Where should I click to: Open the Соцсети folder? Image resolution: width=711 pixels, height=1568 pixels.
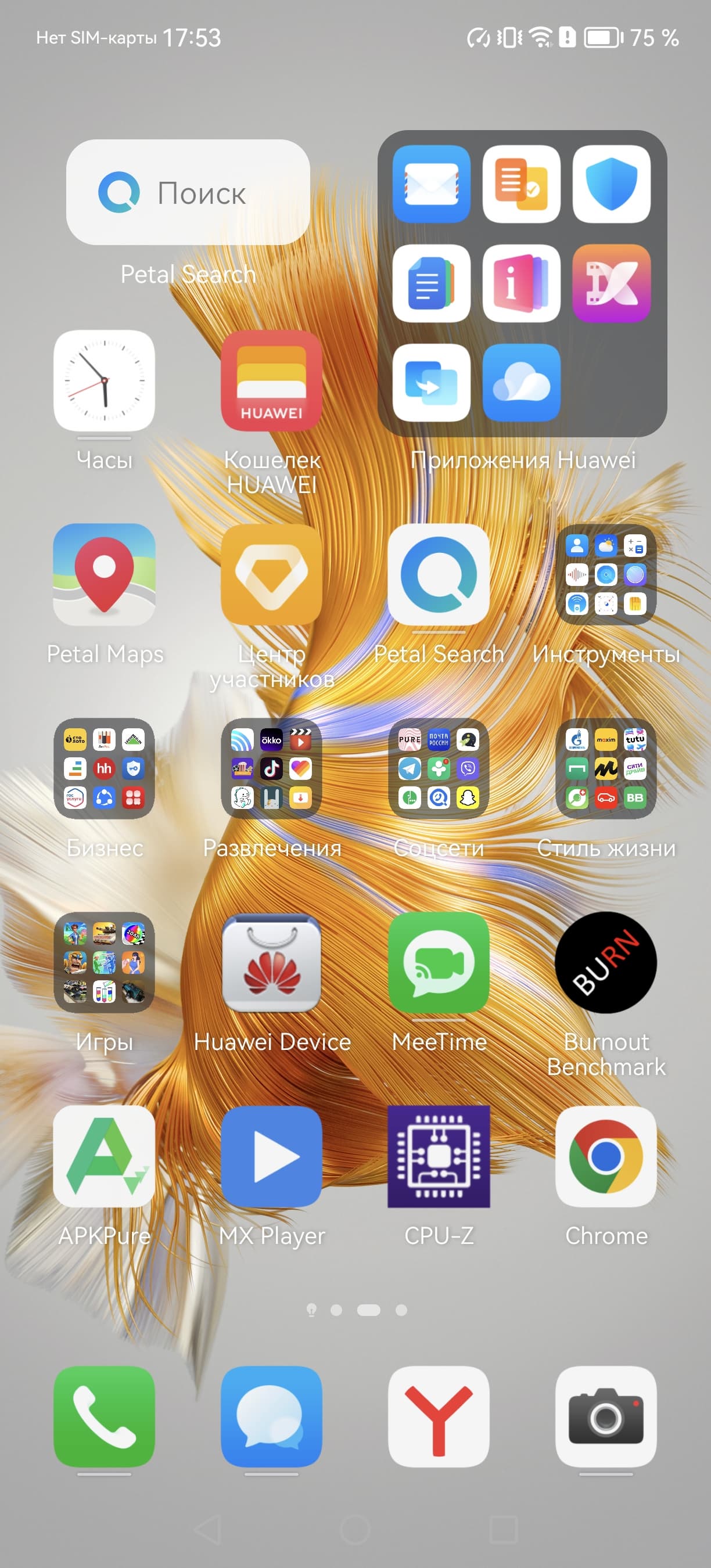click(439, 768)
